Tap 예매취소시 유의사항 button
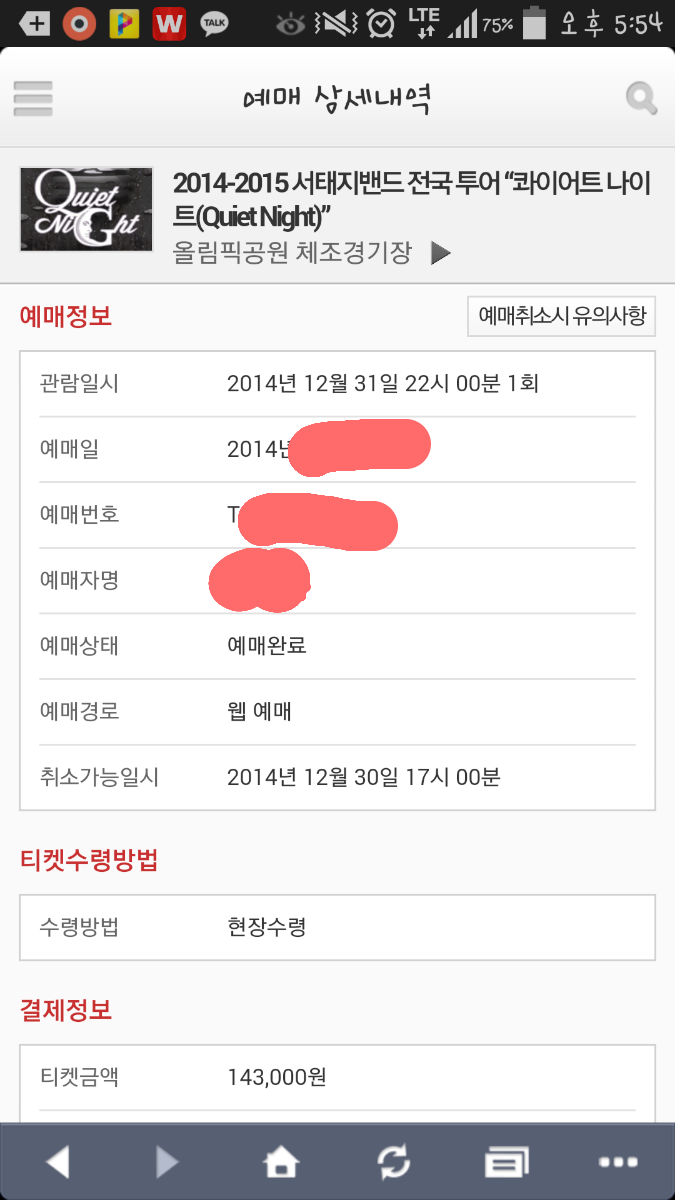This screenshot has width=675, height=1200. pos(562,317)
